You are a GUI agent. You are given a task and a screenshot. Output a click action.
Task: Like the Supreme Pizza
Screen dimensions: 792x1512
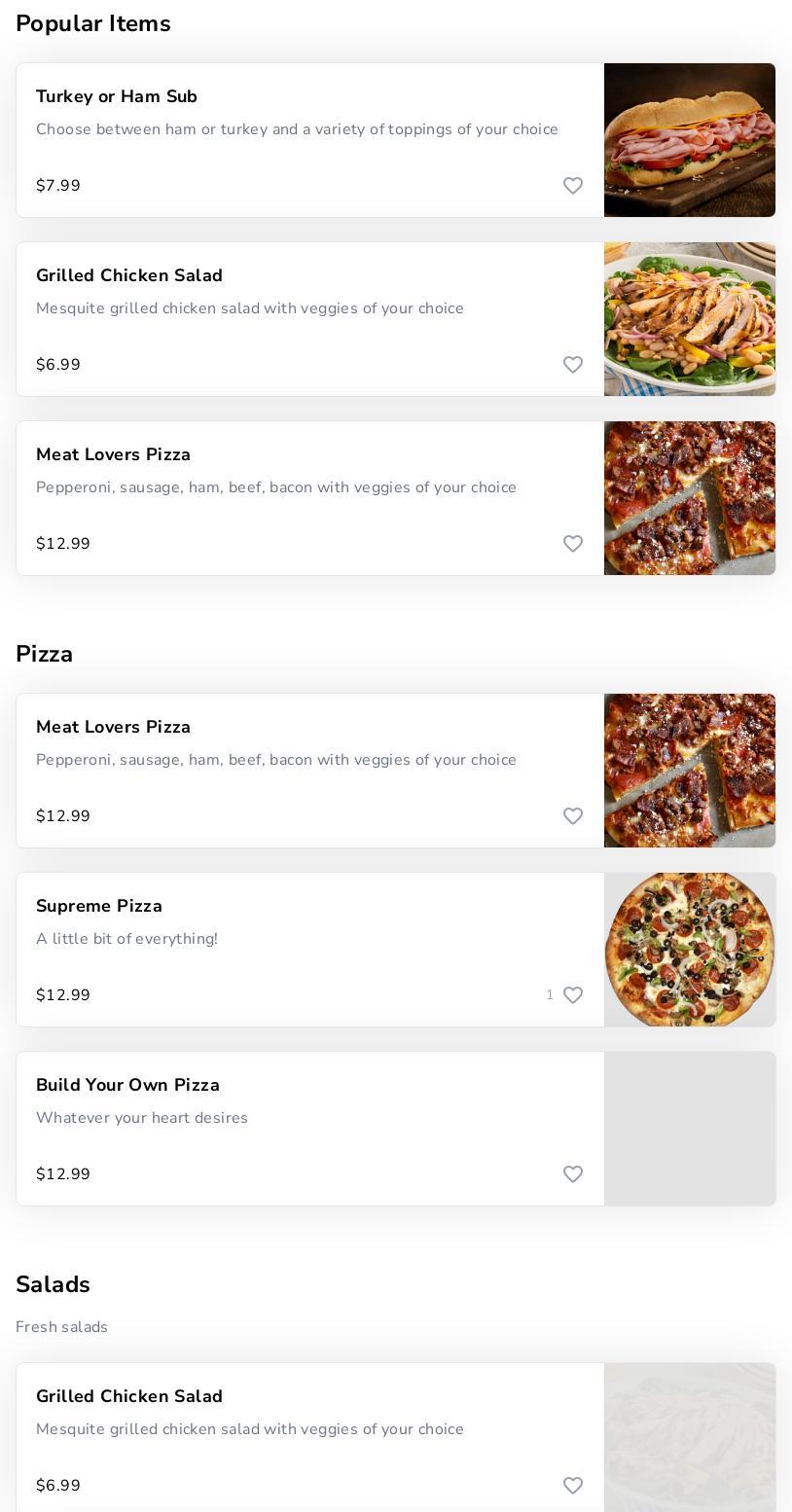coord(573,995)
